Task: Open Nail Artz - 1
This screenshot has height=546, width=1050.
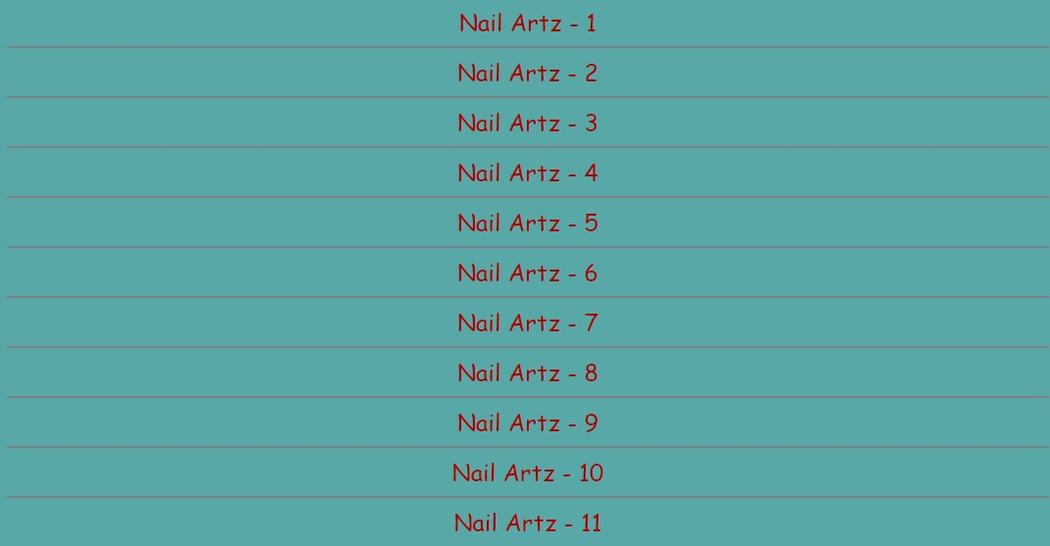Action: 527,23
